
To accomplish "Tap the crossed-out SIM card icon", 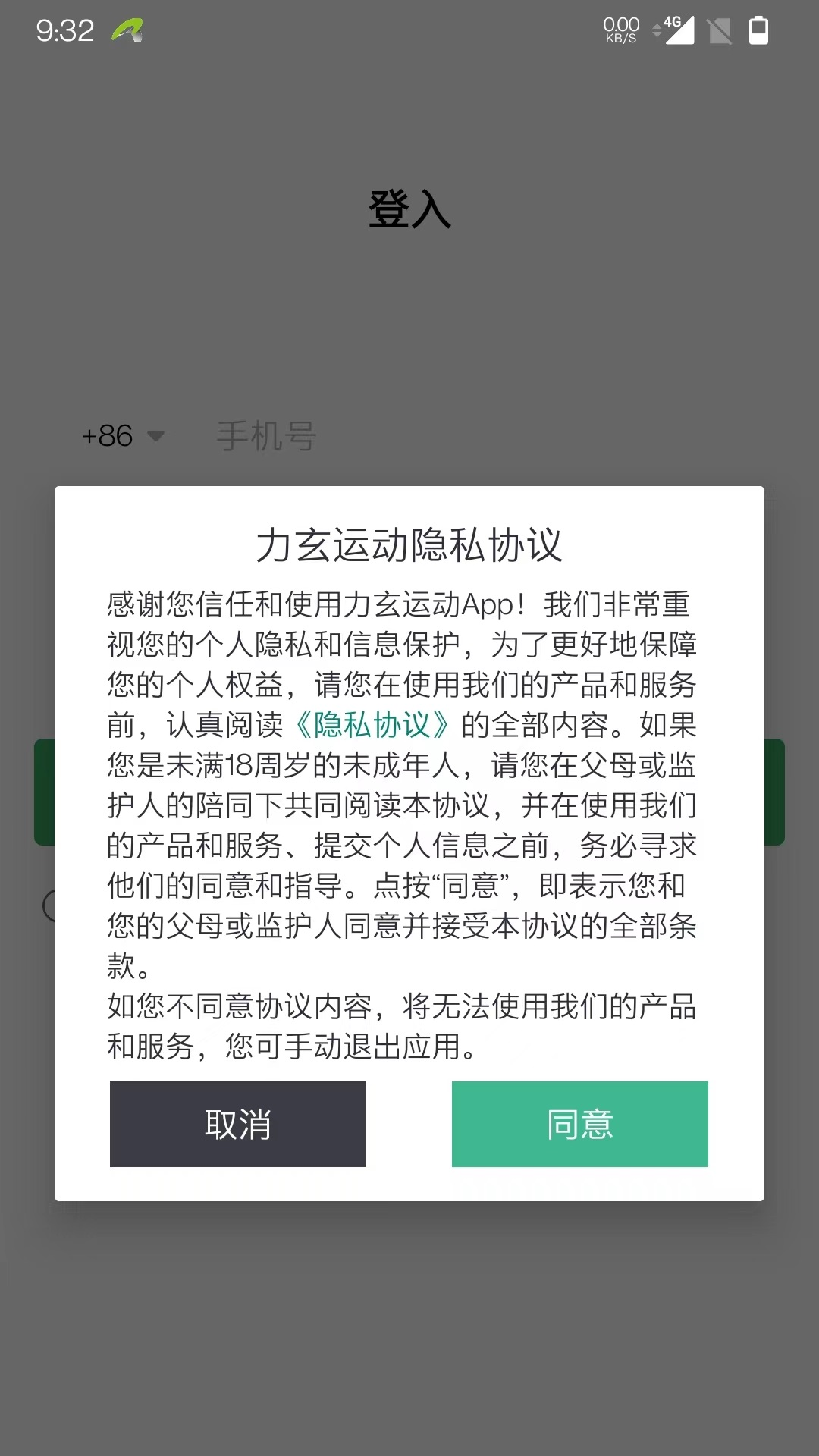I will tap(719, 30).
